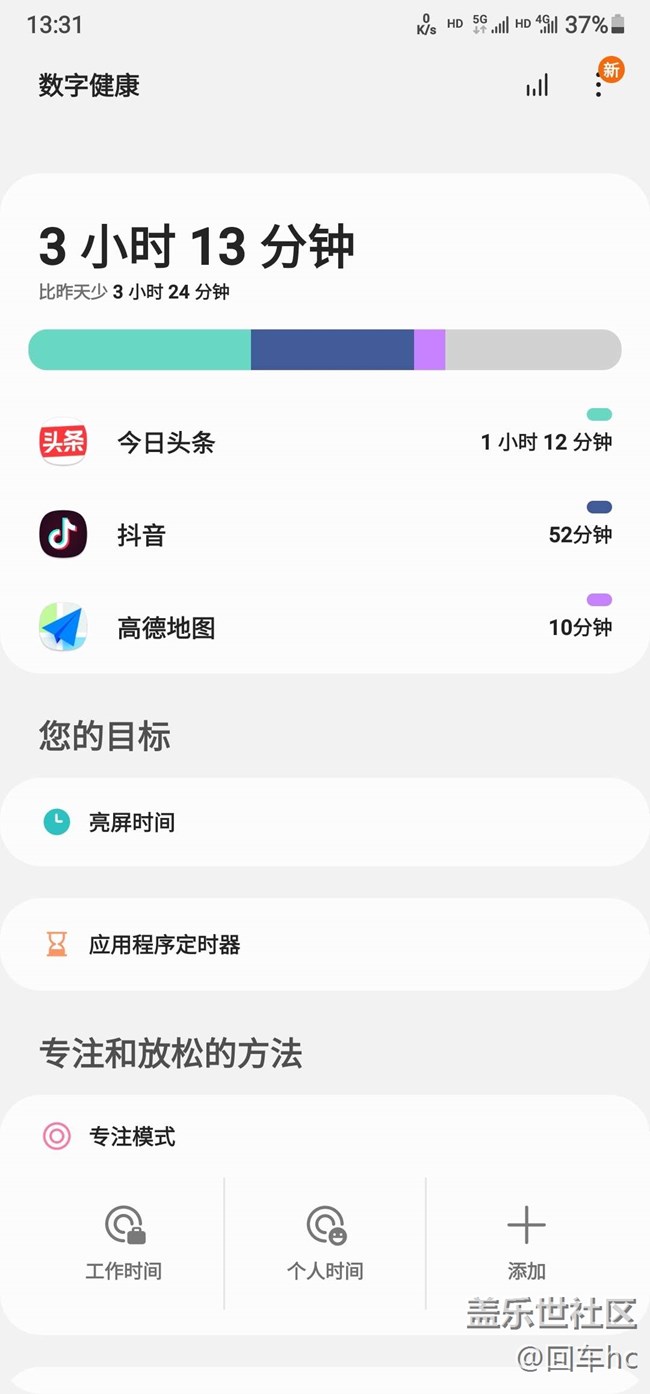Open the usage statistics chart icon
This screenshot has width=650, height=1394.
tap(537, 85)
